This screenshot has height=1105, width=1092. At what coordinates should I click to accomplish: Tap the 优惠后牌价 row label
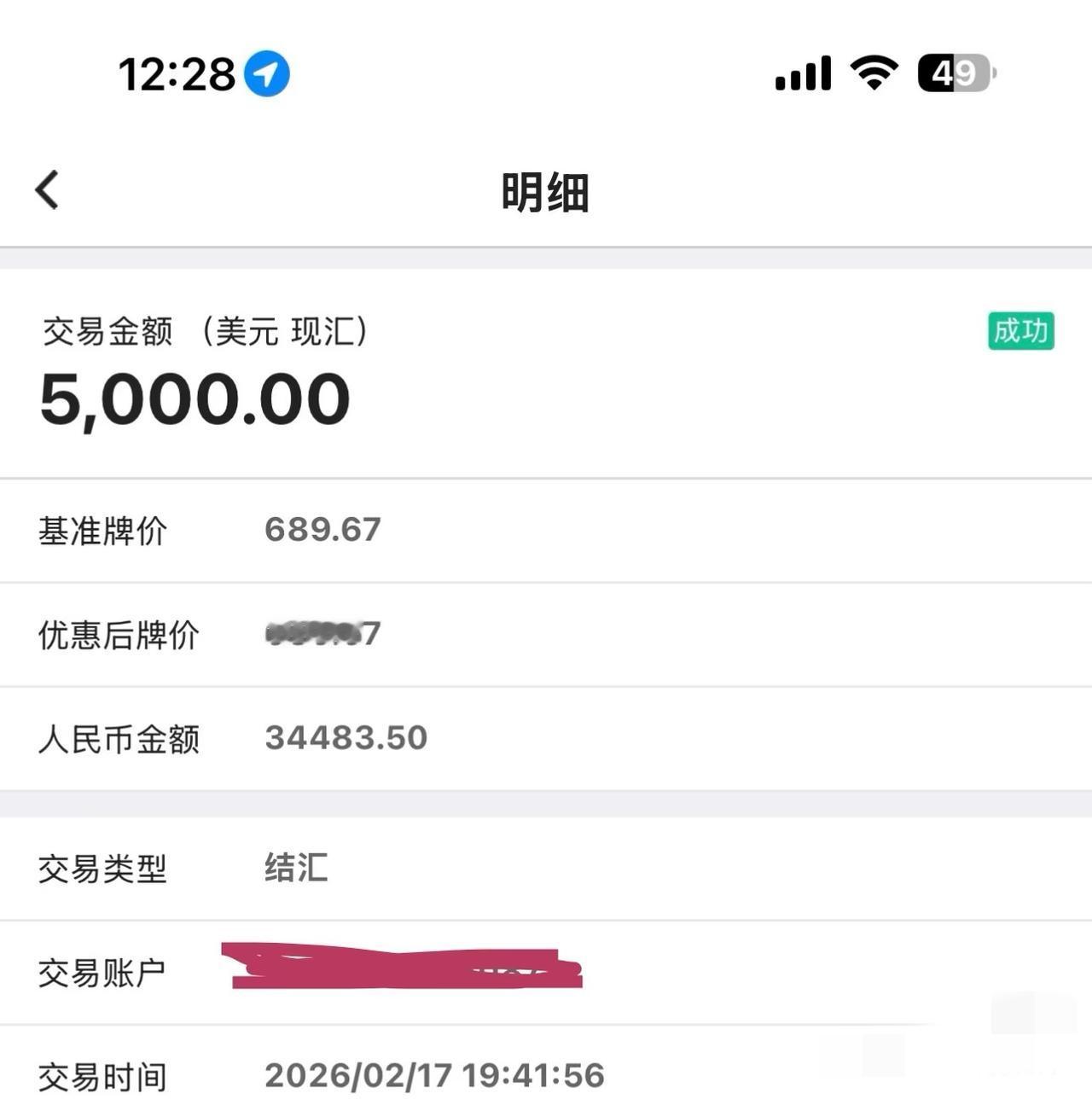[119, 635]
